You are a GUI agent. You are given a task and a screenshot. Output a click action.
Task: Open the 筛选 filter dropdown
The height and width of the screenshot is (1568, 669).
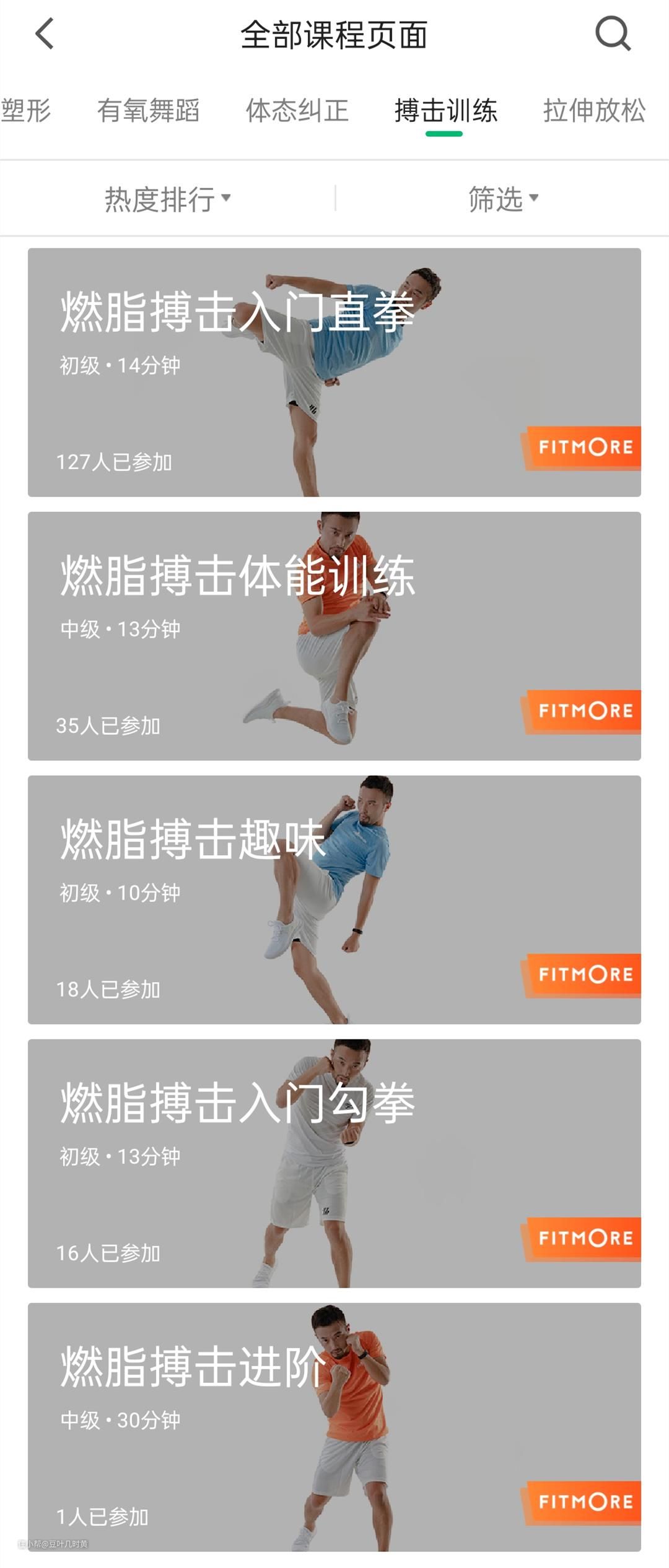click(502, 199)
